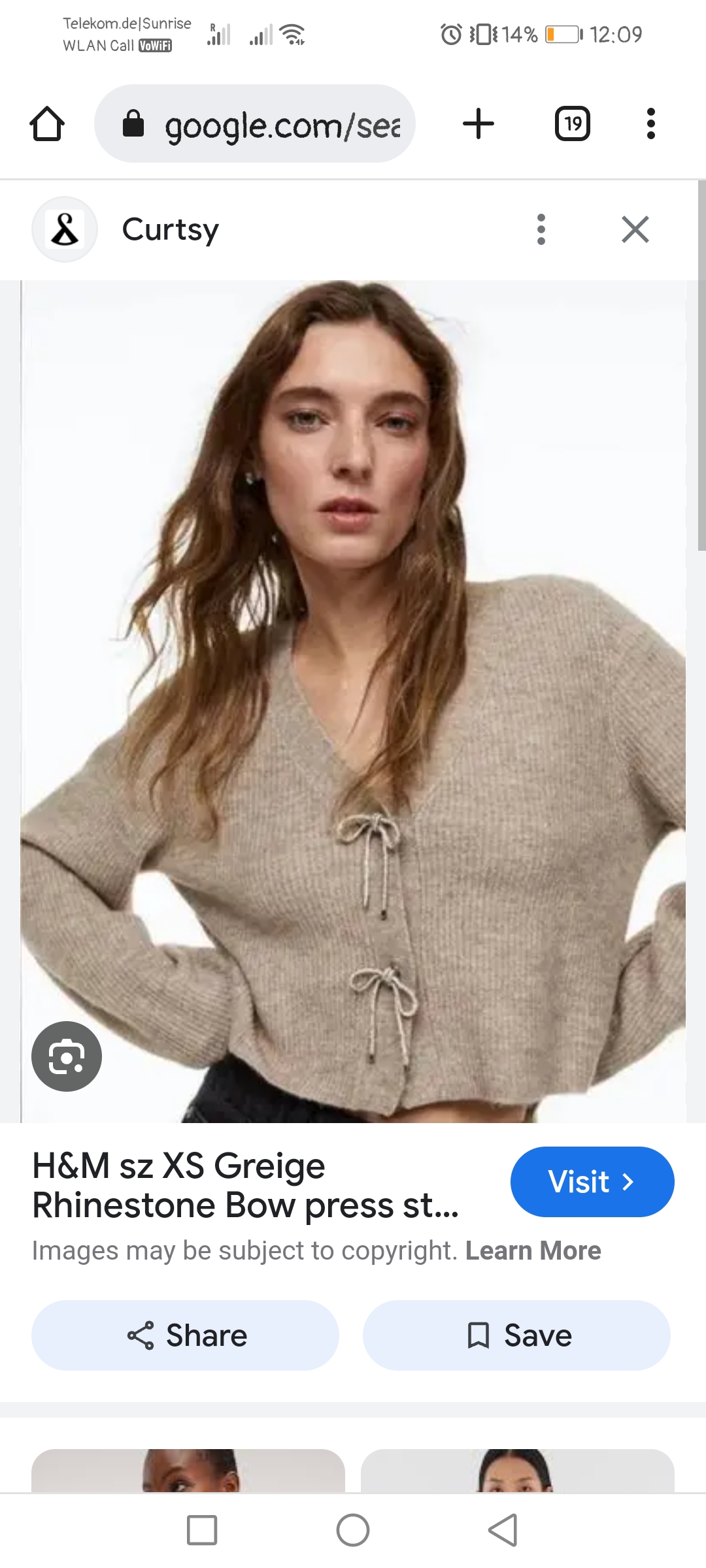Open the tab switcher showing 19 tabs
The width and height of the screenshot is (706, 1568).
pyautogui.click(x=573, y=124)
